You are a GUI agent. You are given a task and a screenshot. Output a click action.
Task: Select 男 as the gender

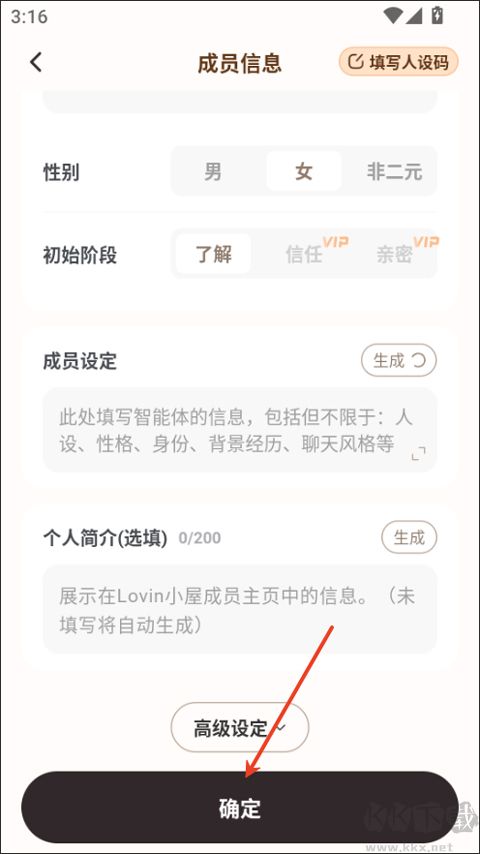coord(213,172)
